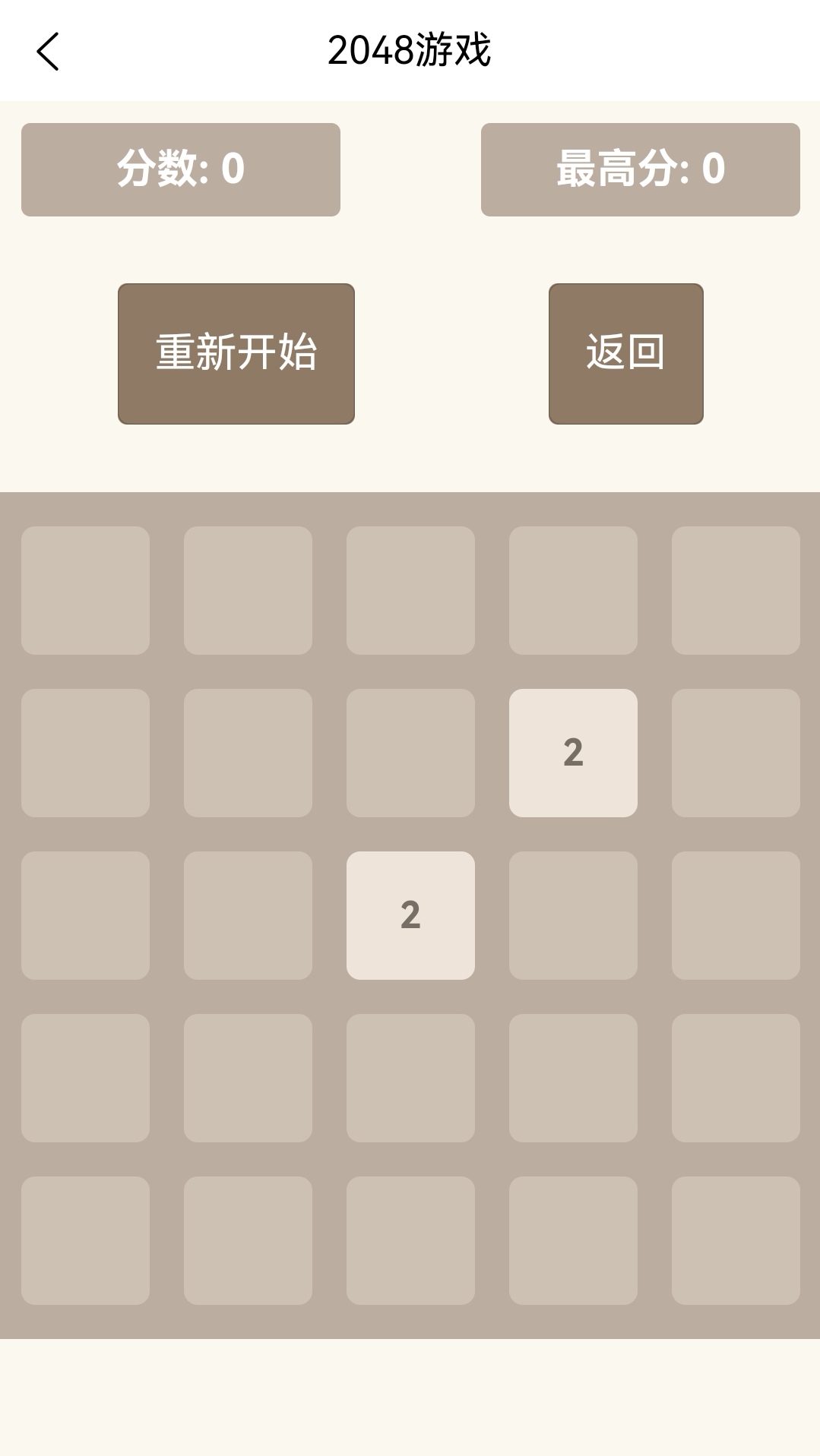Viewport: 820px width, 1456px height.
Task: Click the 重新开始 restart button
Action: click(x=236, y=352)
